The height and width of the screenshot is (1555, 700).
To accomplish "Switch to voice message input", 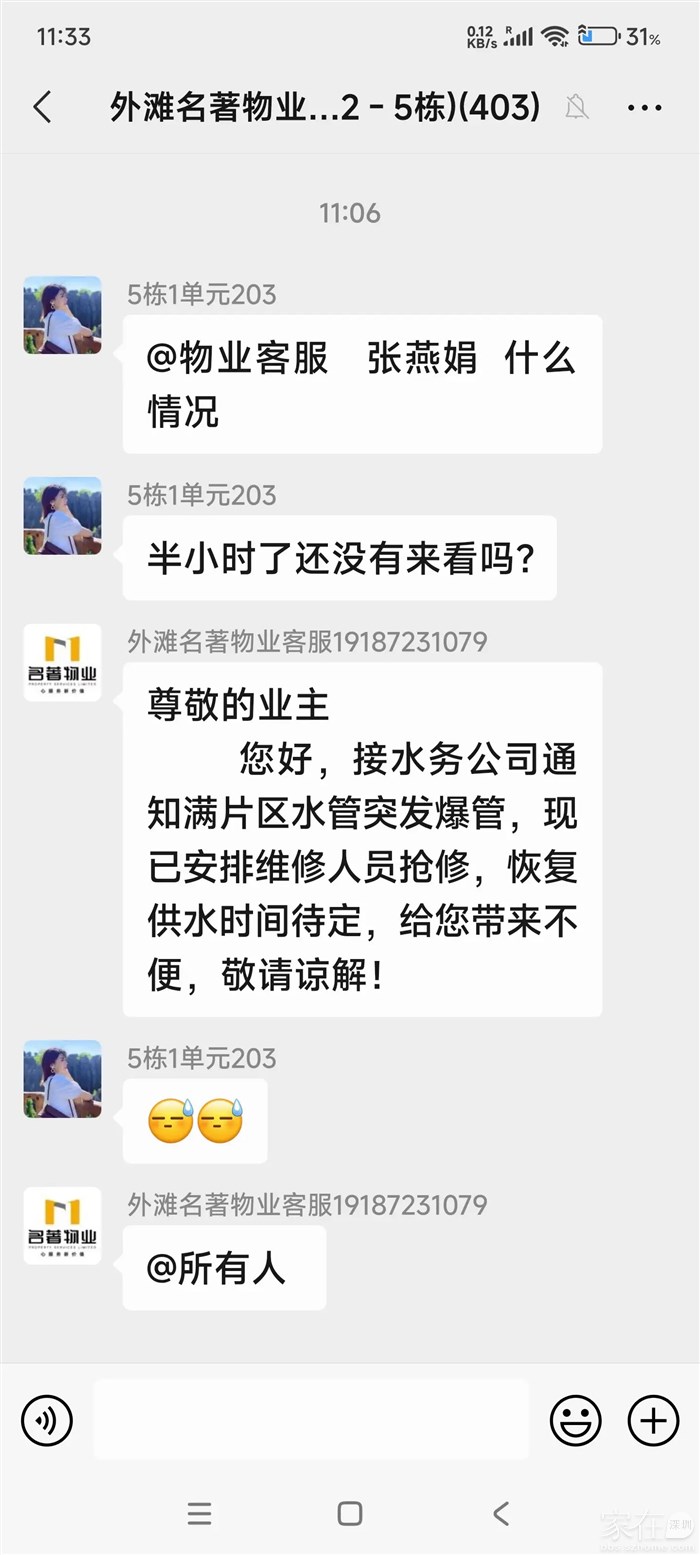I will coord(47,1419).
